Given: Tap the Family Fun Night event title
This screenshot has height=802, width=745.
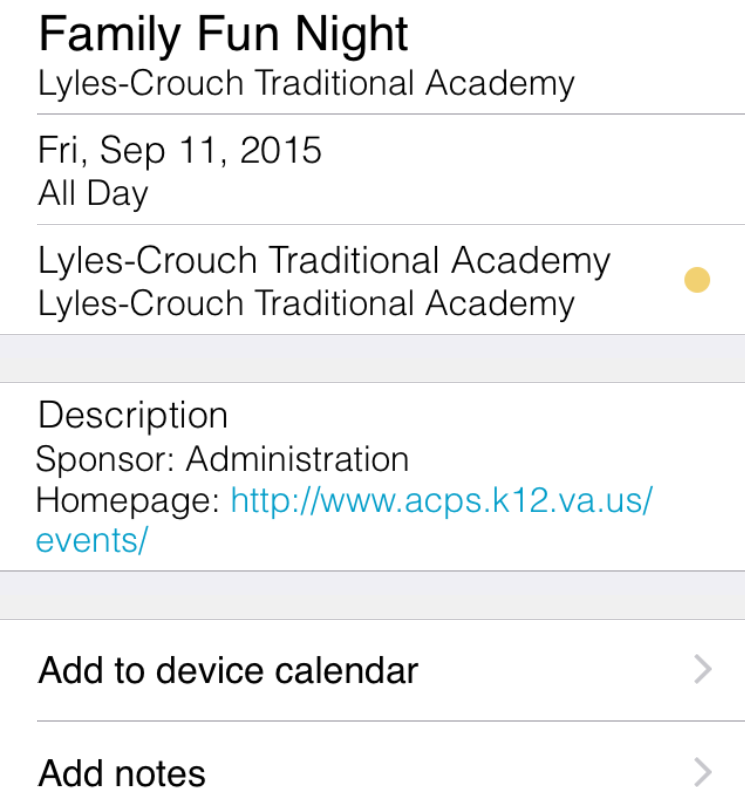Looking at the screenshot, I should (222, 33).
